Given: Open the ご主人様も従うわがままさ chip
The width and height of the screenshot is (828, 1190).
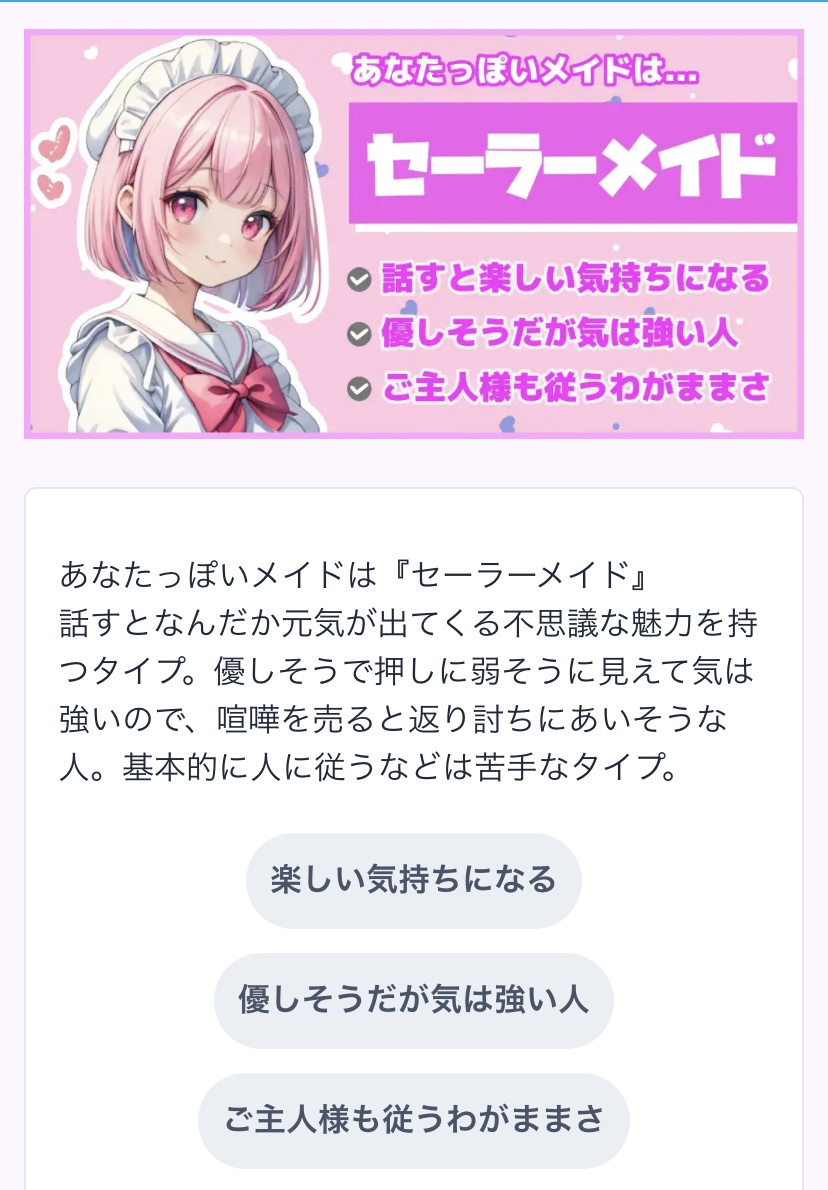Looking at the screenshot, I should point(413,1120).
